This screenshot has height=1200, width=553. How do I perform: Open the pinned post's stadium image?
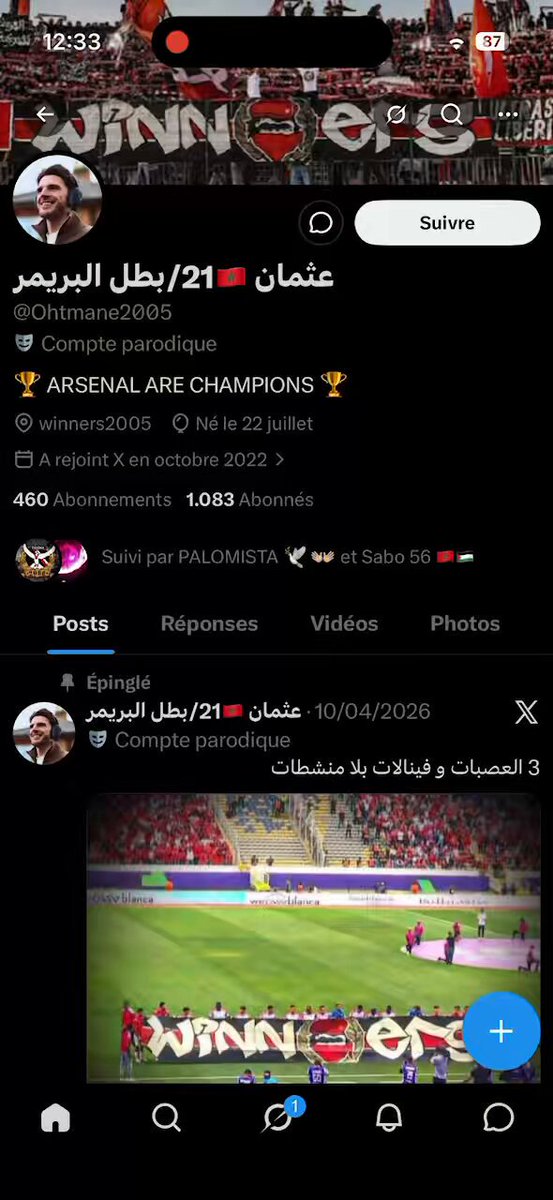[314, 937]
